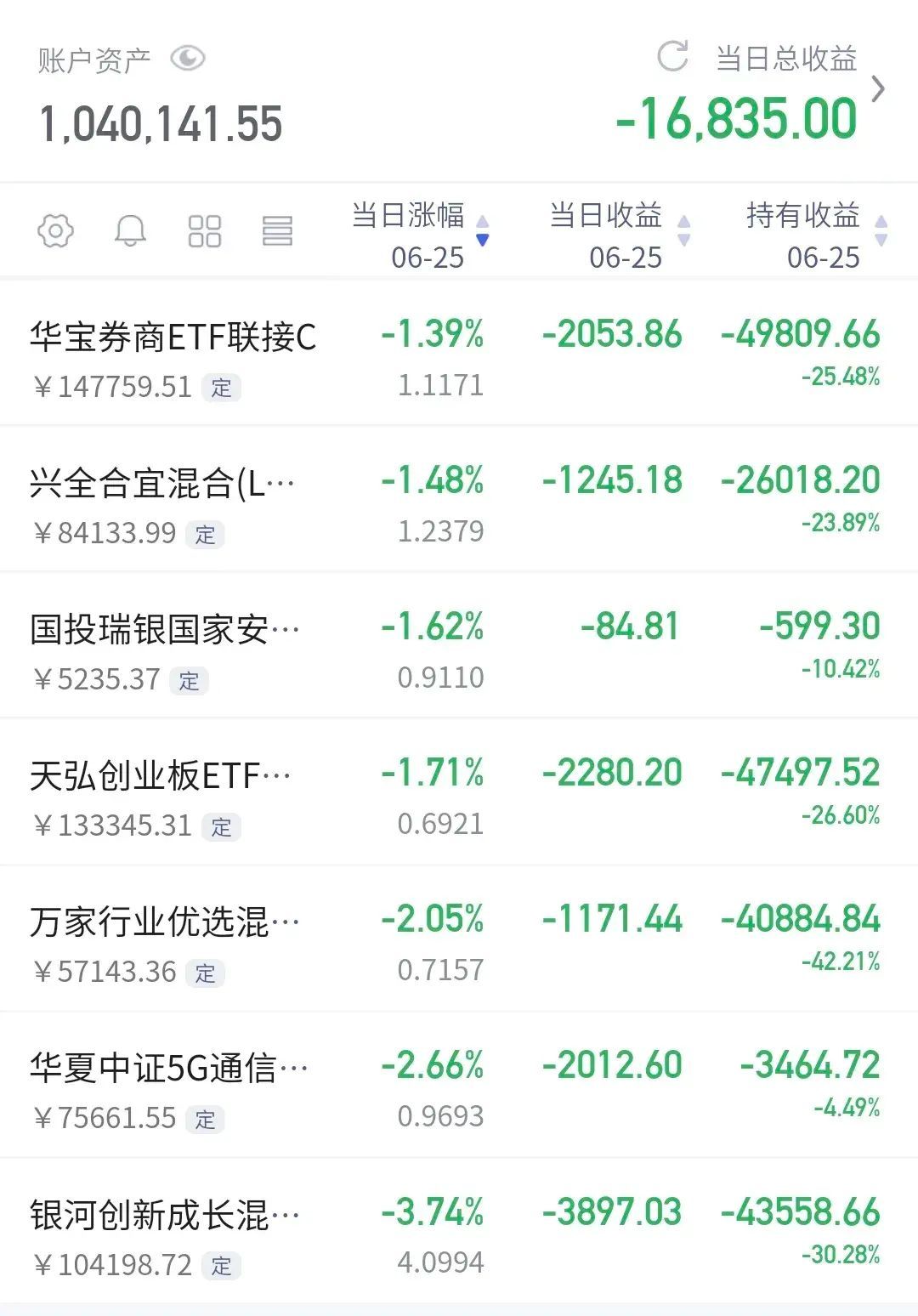This screenshot has width=918, height=1316.
Task: Sort by 当日收益 column arrow
Action: click(682, 228)
